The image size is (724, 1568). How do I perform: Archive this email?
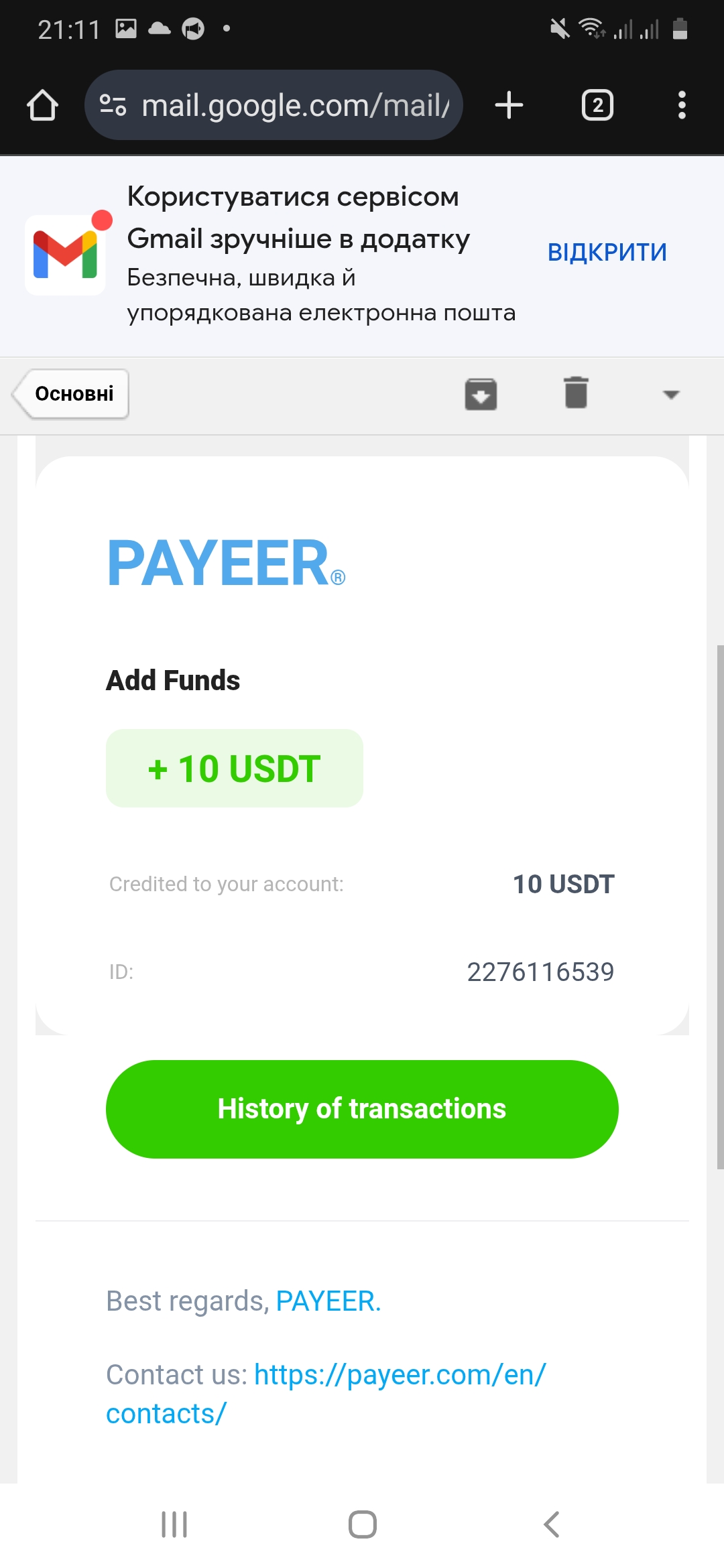click(x=481, y=394)
